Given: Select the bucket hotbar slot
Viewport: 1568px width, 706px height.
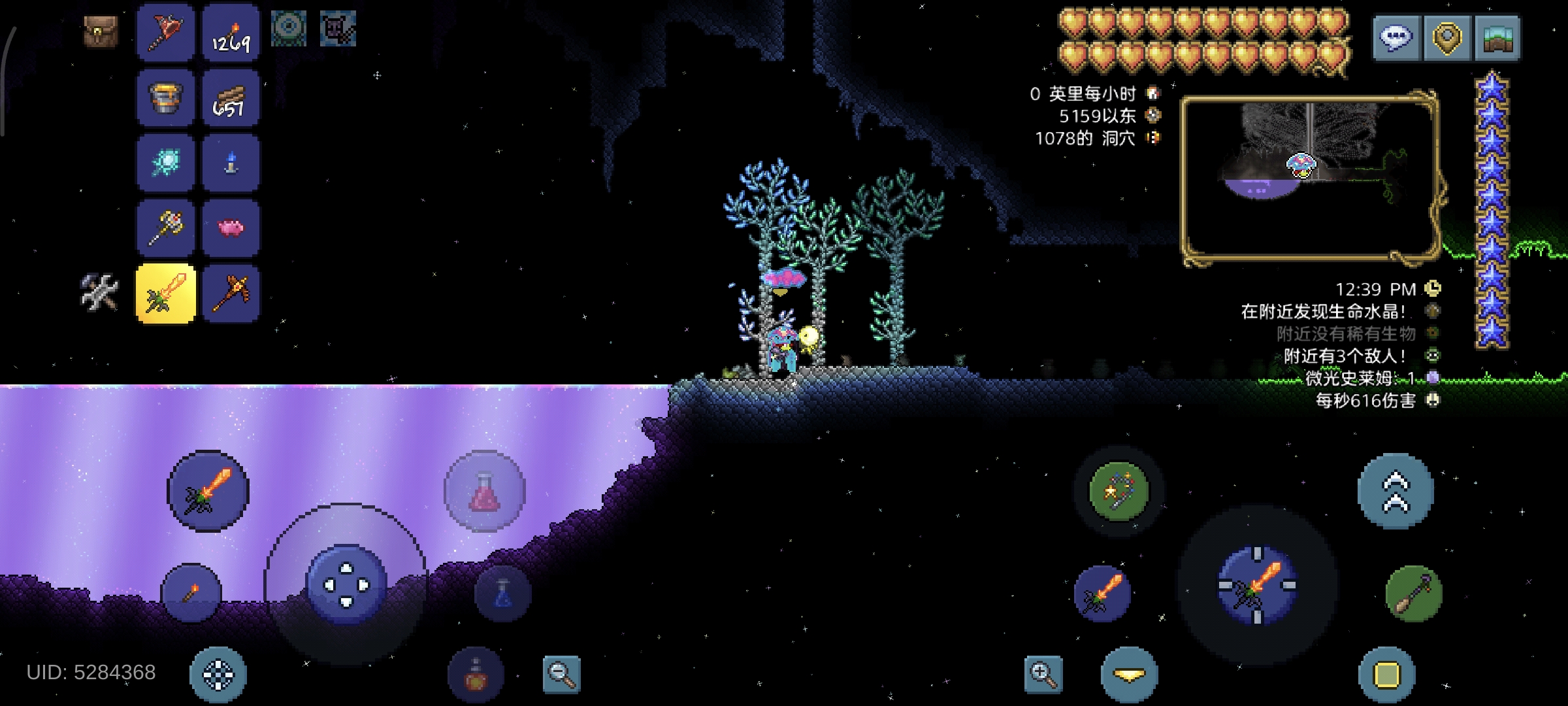Looking at the screenshot, I should pyautogui.click(x=165, y=98).
